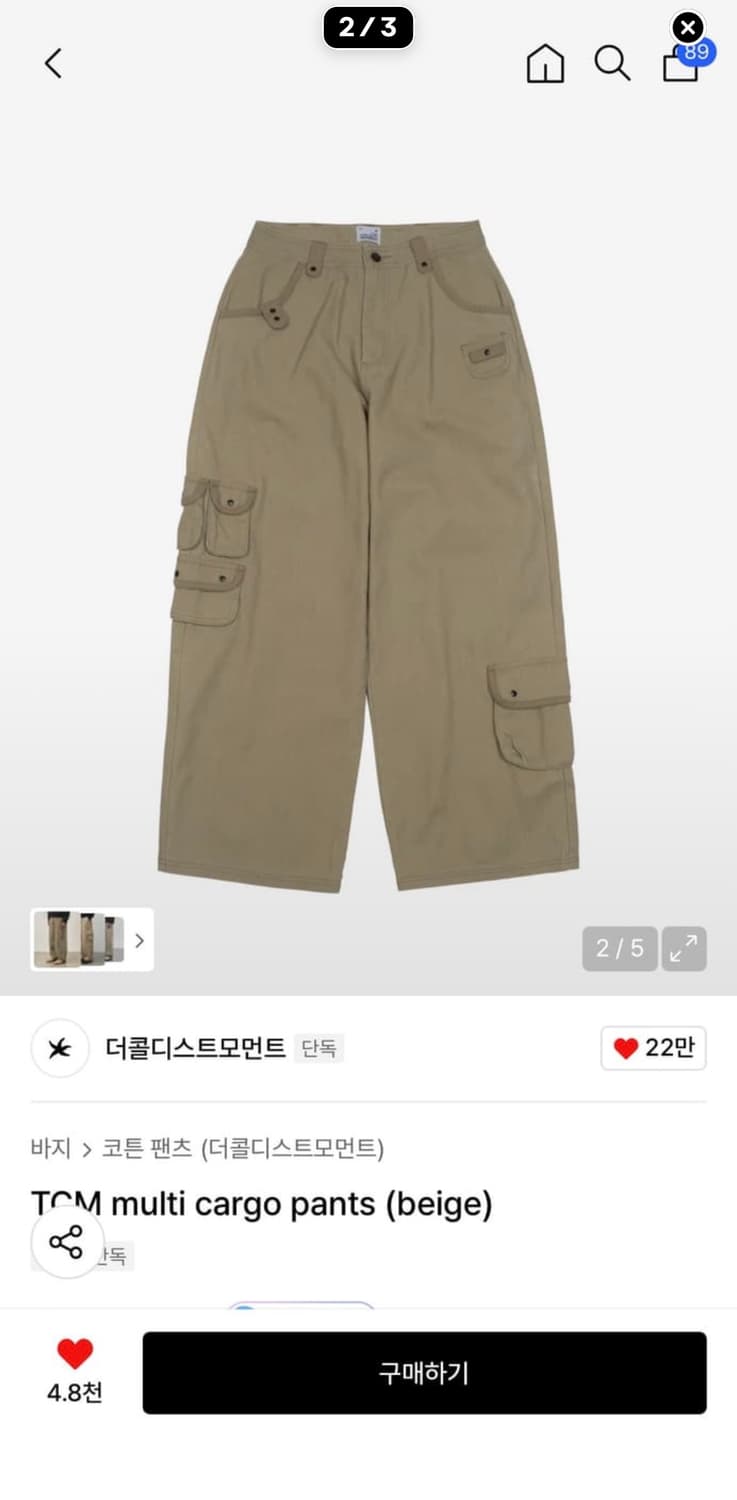Open the 2/5 image counter
Viewport: 737px width, 1500px height.
pos(619,948)
